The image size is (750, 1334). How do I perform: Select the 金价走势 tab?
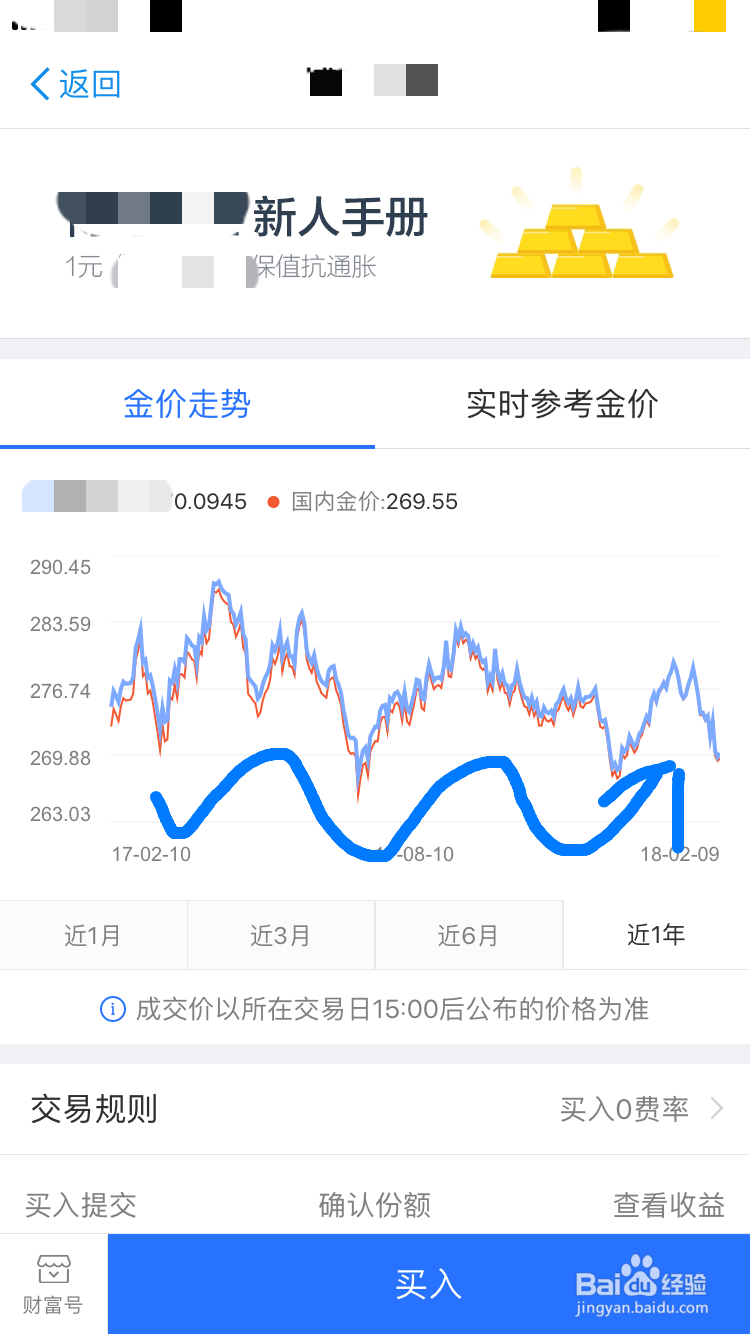(x=186, y=404)
